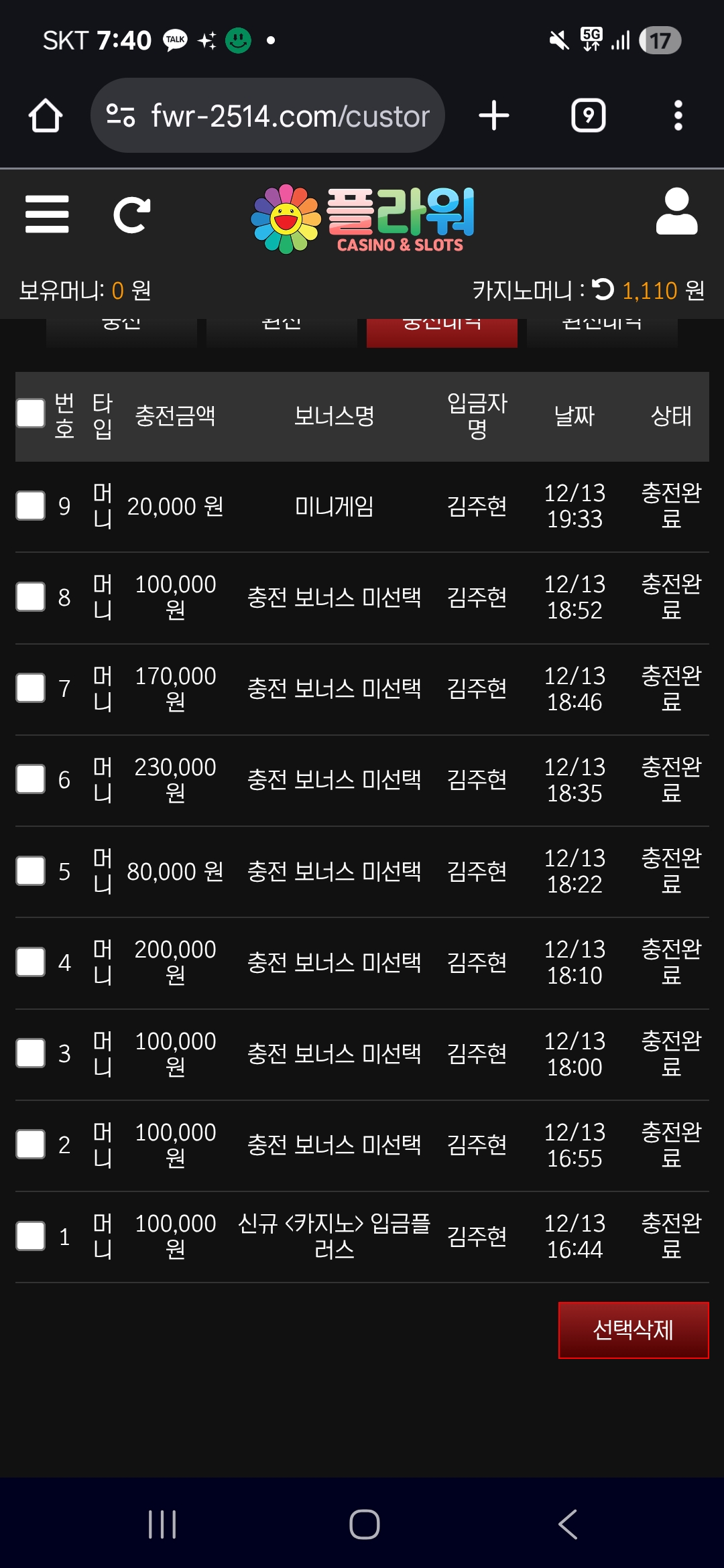Tap the browser address bar

[x=268, y=116]
